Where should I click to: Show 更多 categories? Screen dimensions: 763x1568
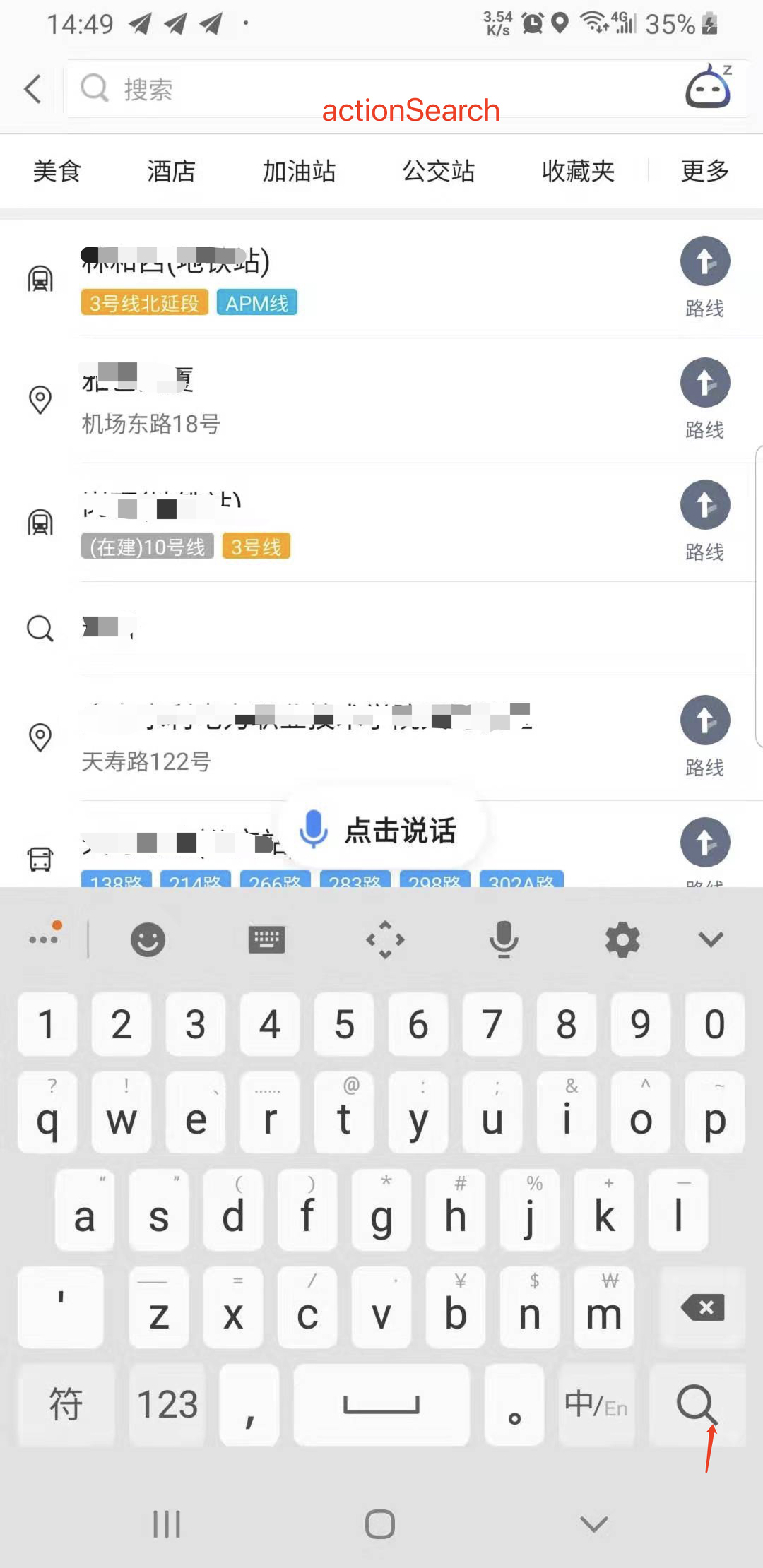[705, 171]
